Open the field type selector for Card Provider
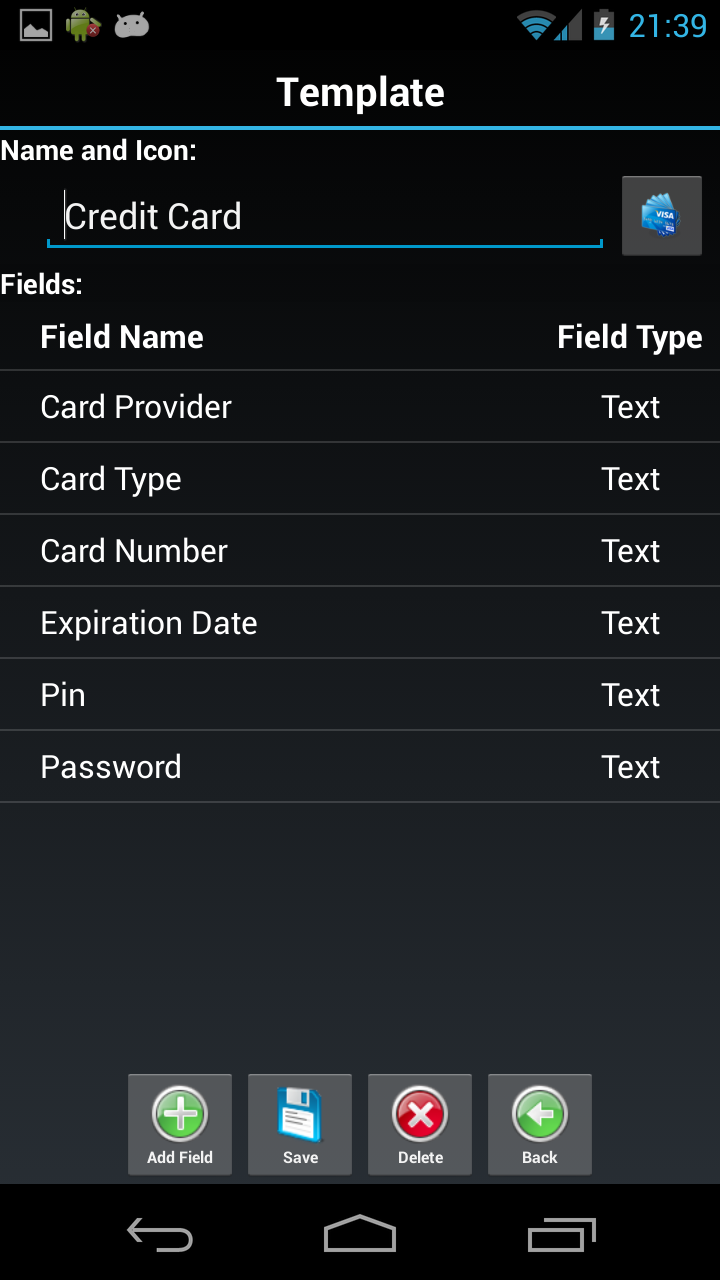The height and width of the screenshot is (1280, 720). tap(630, 406)
